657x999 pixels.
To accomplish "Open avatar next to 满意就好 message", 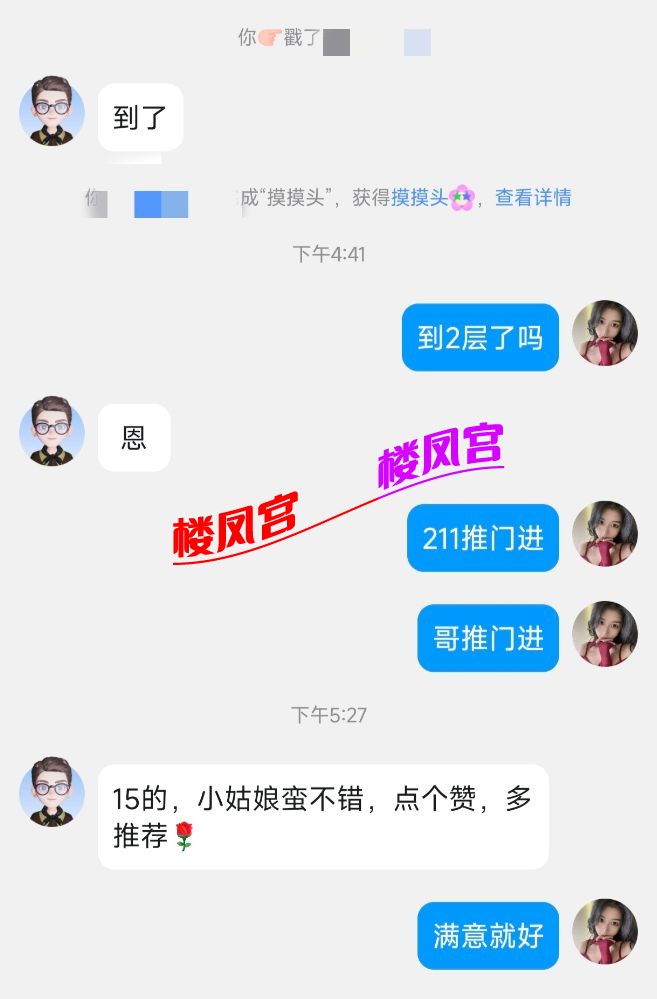I will (604, 931).
